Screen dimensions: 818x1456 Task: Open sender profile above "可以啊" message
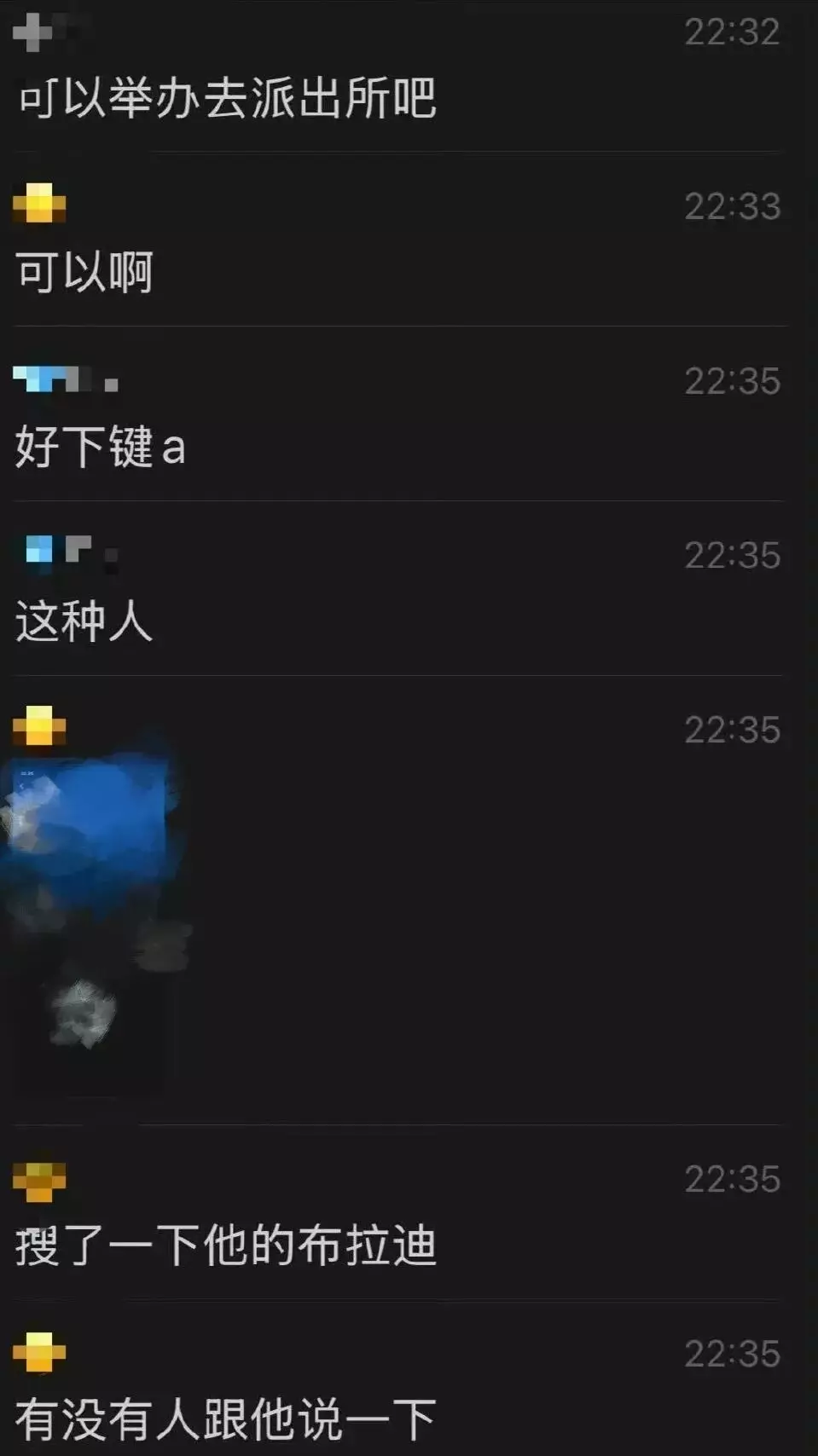tap(39, 205)
